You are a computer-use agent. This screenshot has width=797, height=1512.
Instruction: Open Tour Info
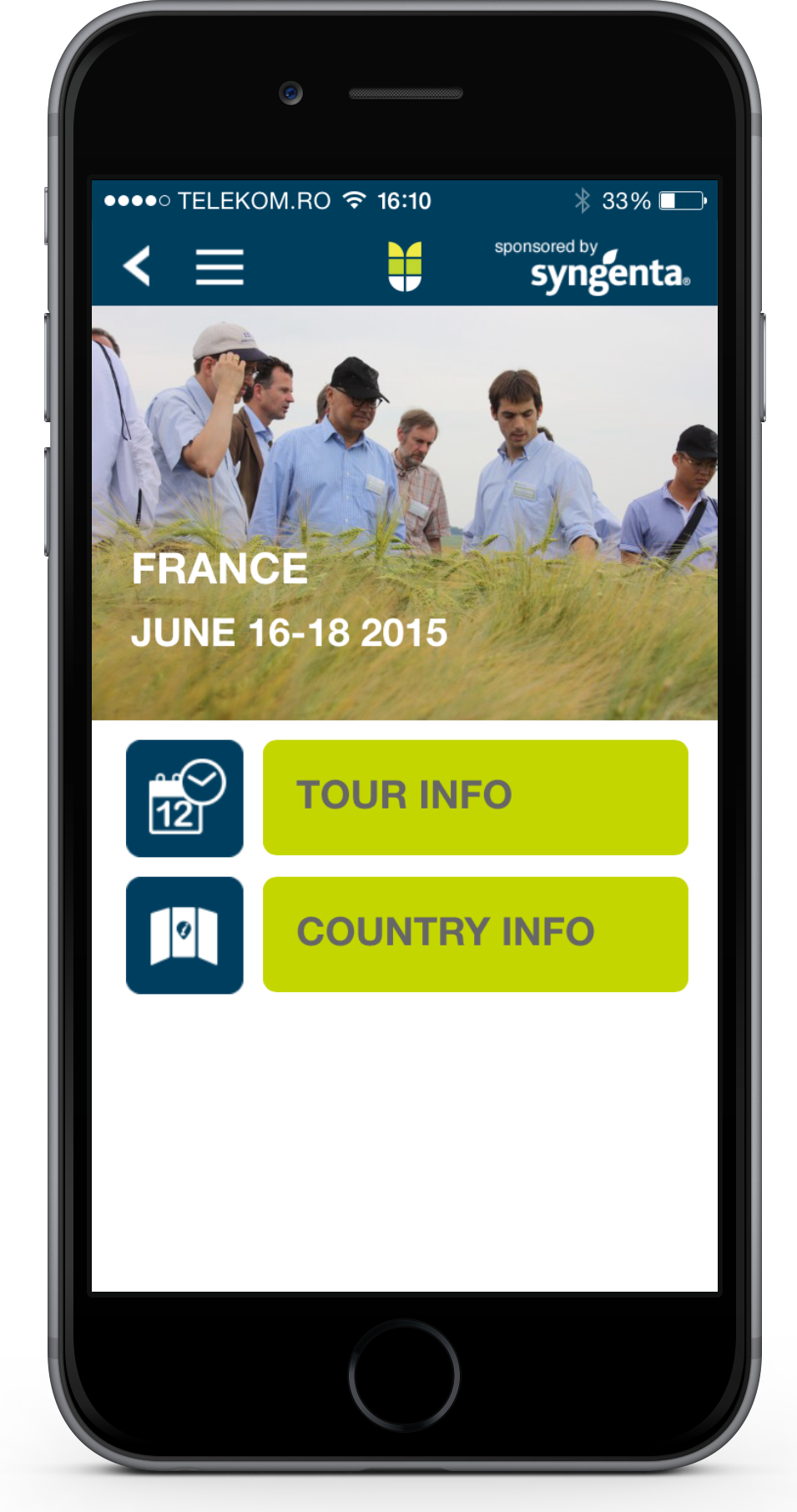tap(476, 797)
